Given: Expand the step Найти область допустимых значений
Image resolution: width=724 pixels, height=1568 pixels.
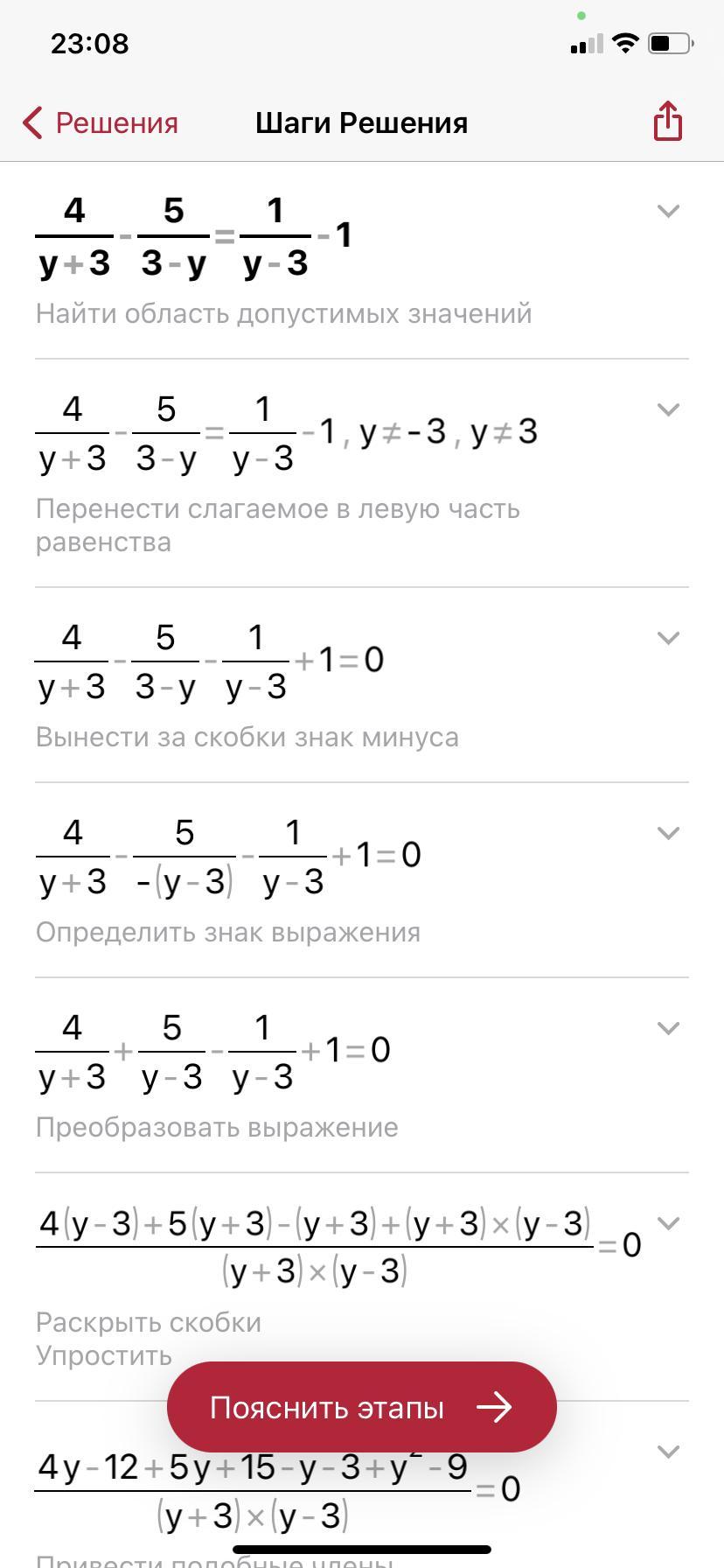Looking at the screenshot, I should coord(668,211).
